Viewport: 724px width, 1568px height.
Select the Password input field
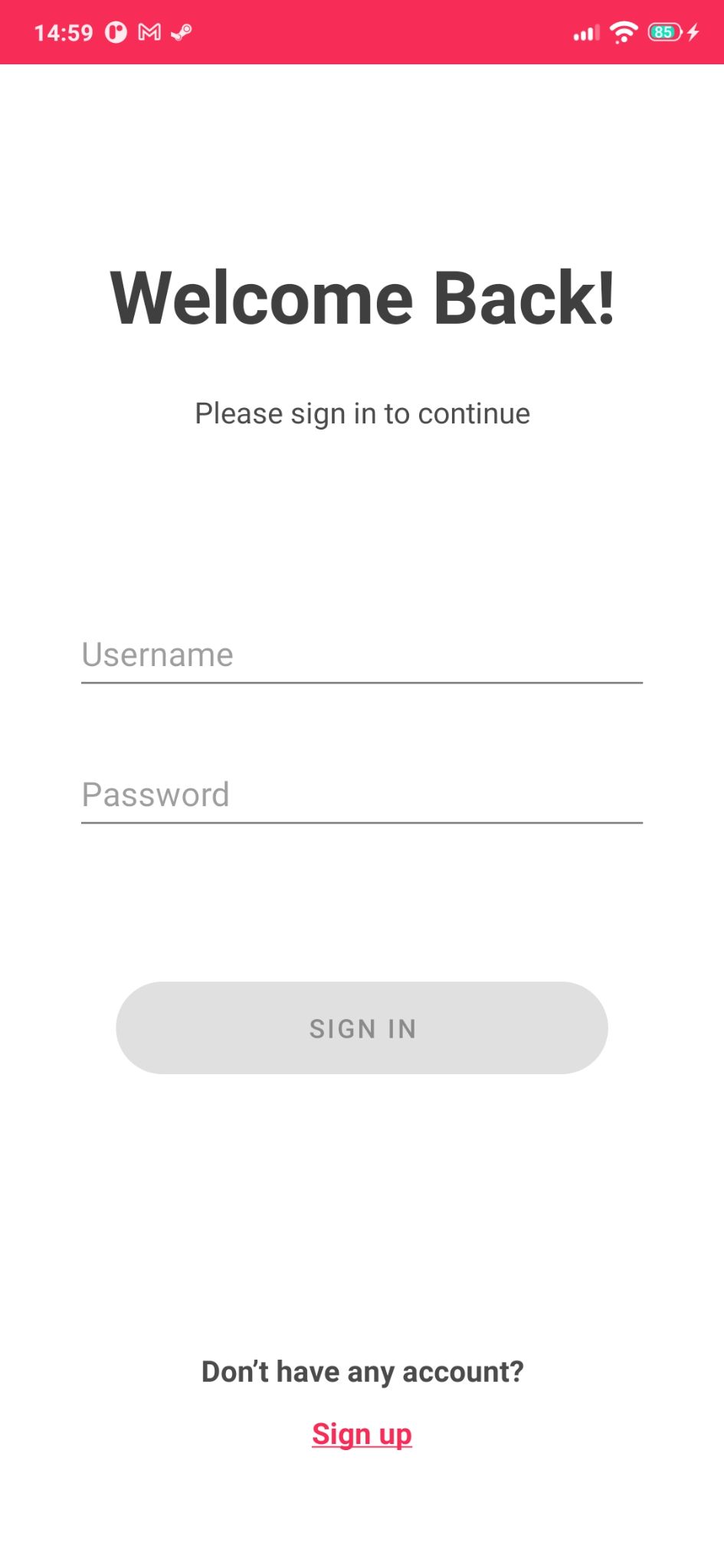point(362,795)
